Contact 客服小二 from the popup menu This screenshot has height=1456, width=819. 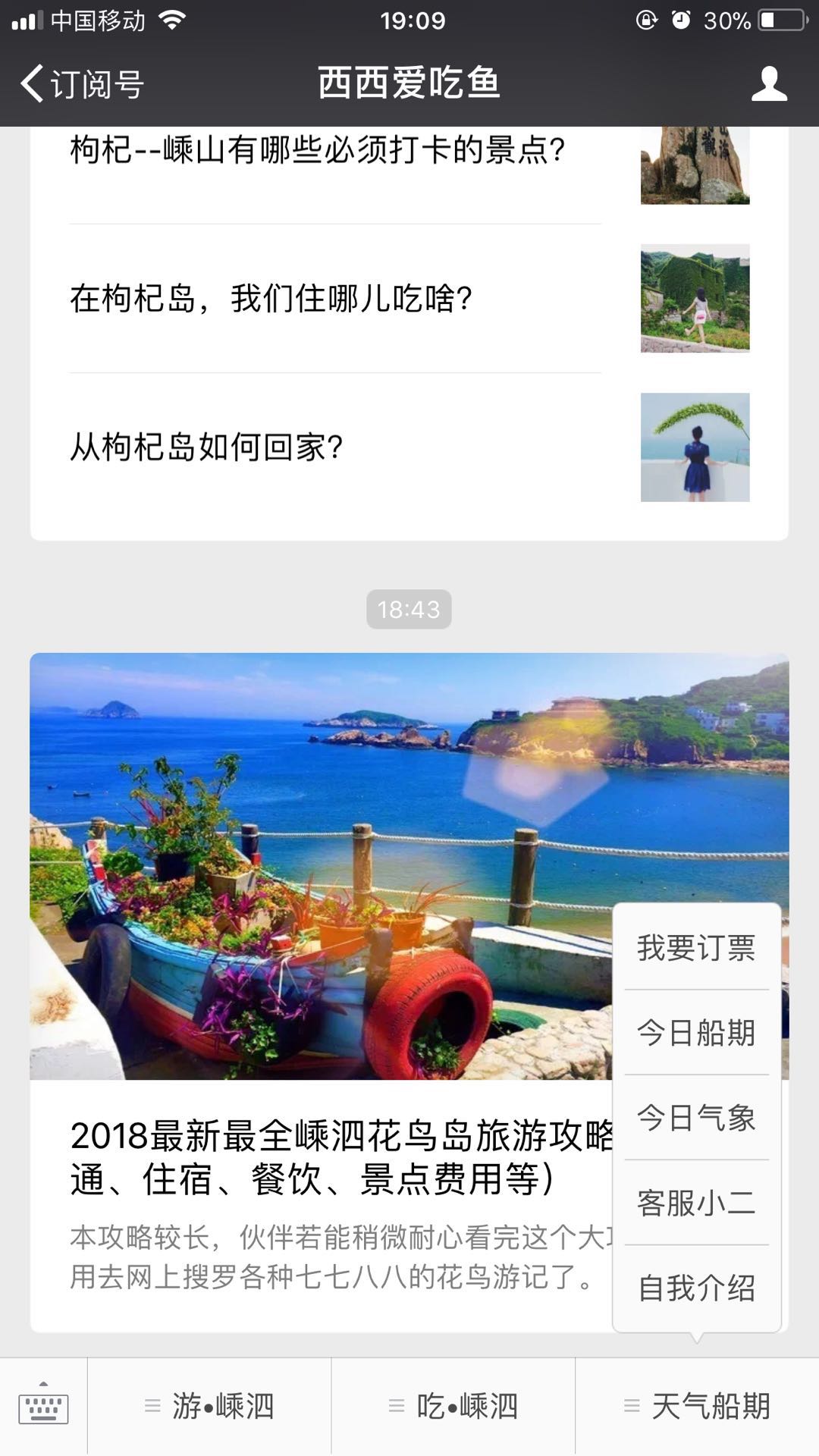pyautogui.click(x=696, y=1203)
